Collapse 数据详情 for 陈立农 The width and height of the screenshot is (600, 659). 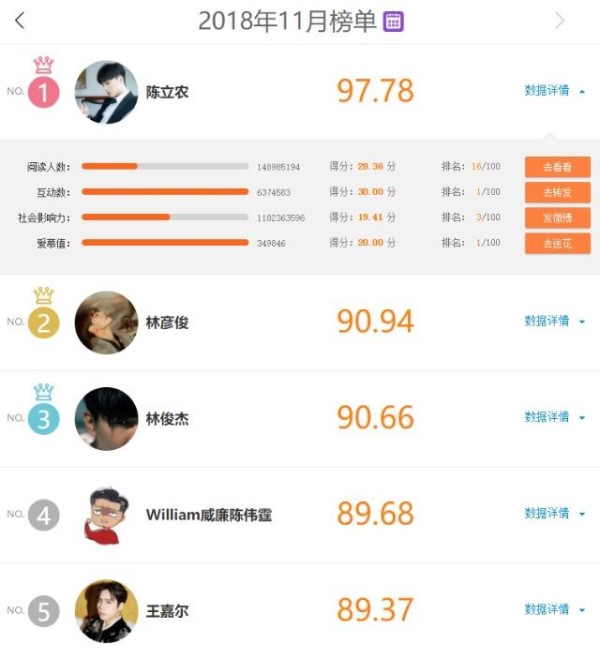pos(554,91)
